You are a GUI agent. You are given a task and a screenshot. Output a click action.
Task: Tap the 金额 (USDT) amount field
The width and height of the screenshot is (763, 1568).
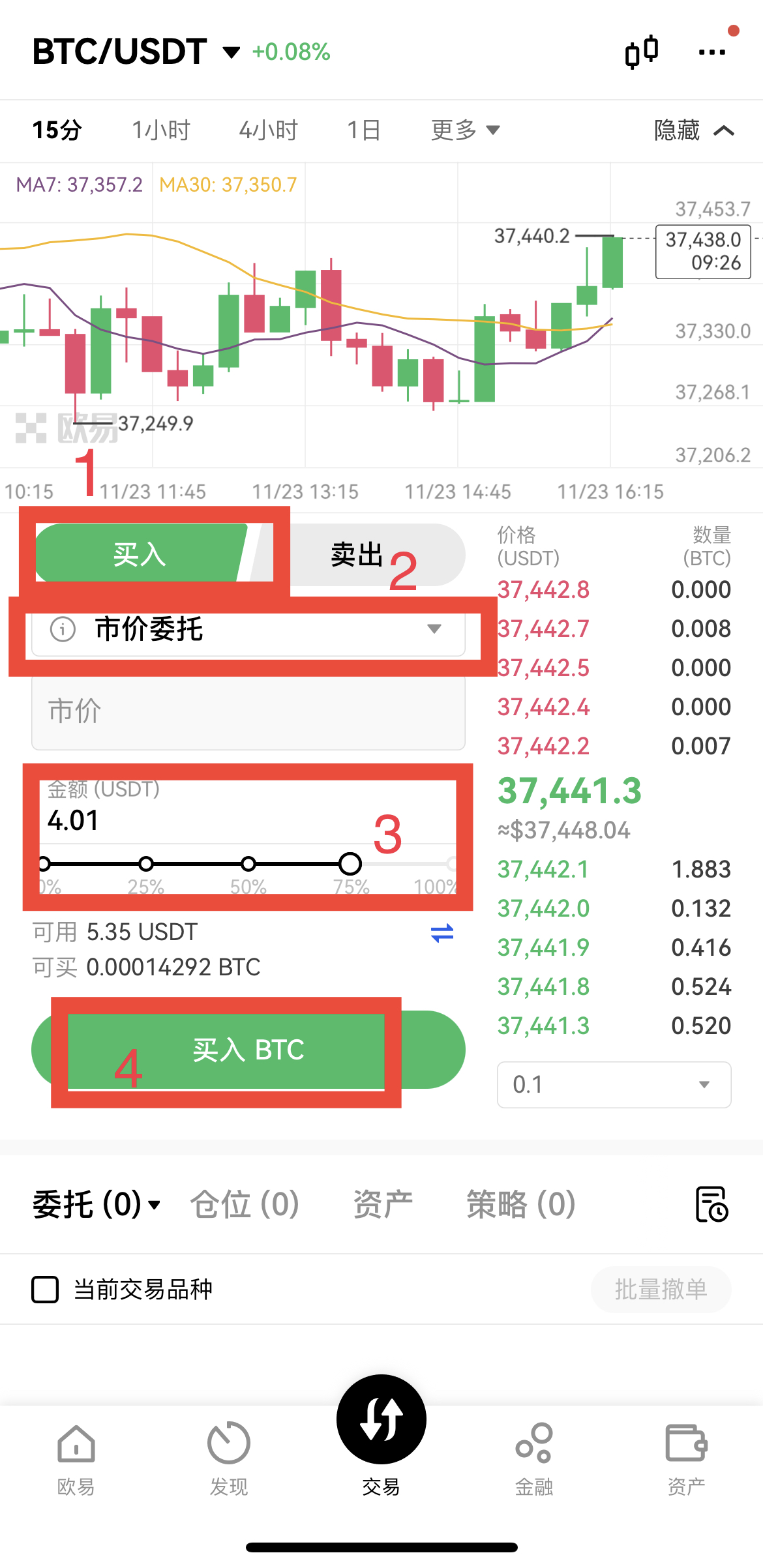248,810
